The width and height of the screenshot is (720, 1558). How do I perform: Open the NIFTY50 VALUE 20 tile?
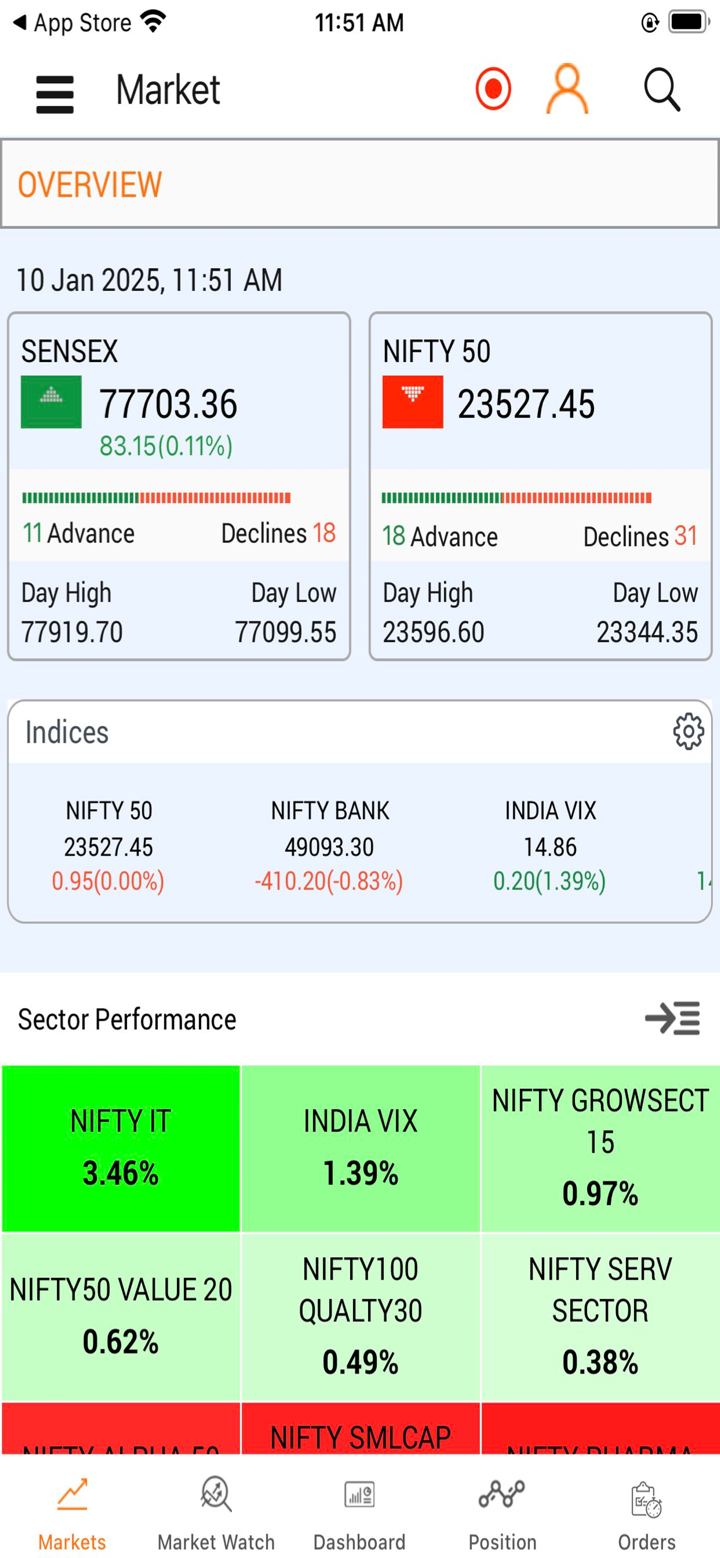(x=121, y=1316)
